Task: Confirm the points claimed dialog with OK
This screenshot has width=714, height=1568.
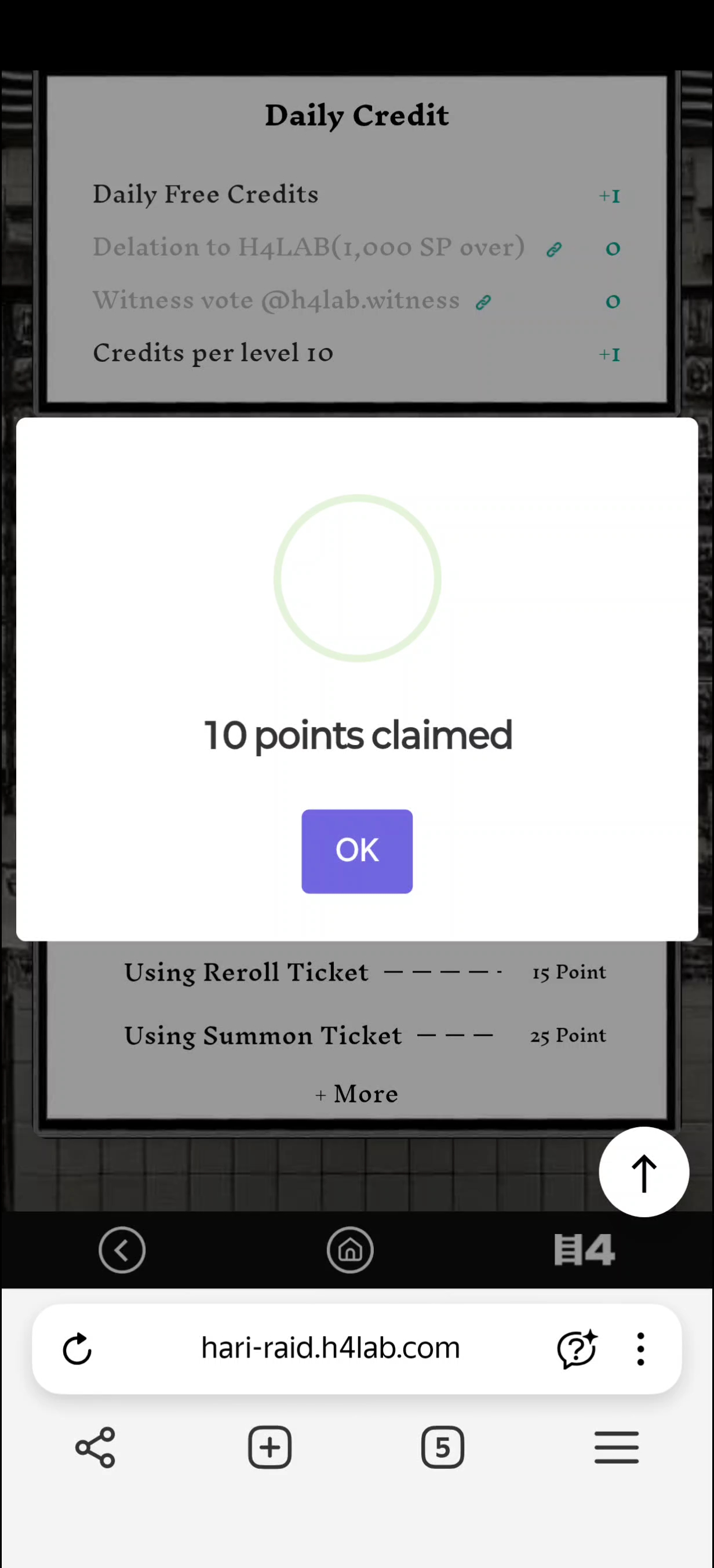Action: point(357,851)
